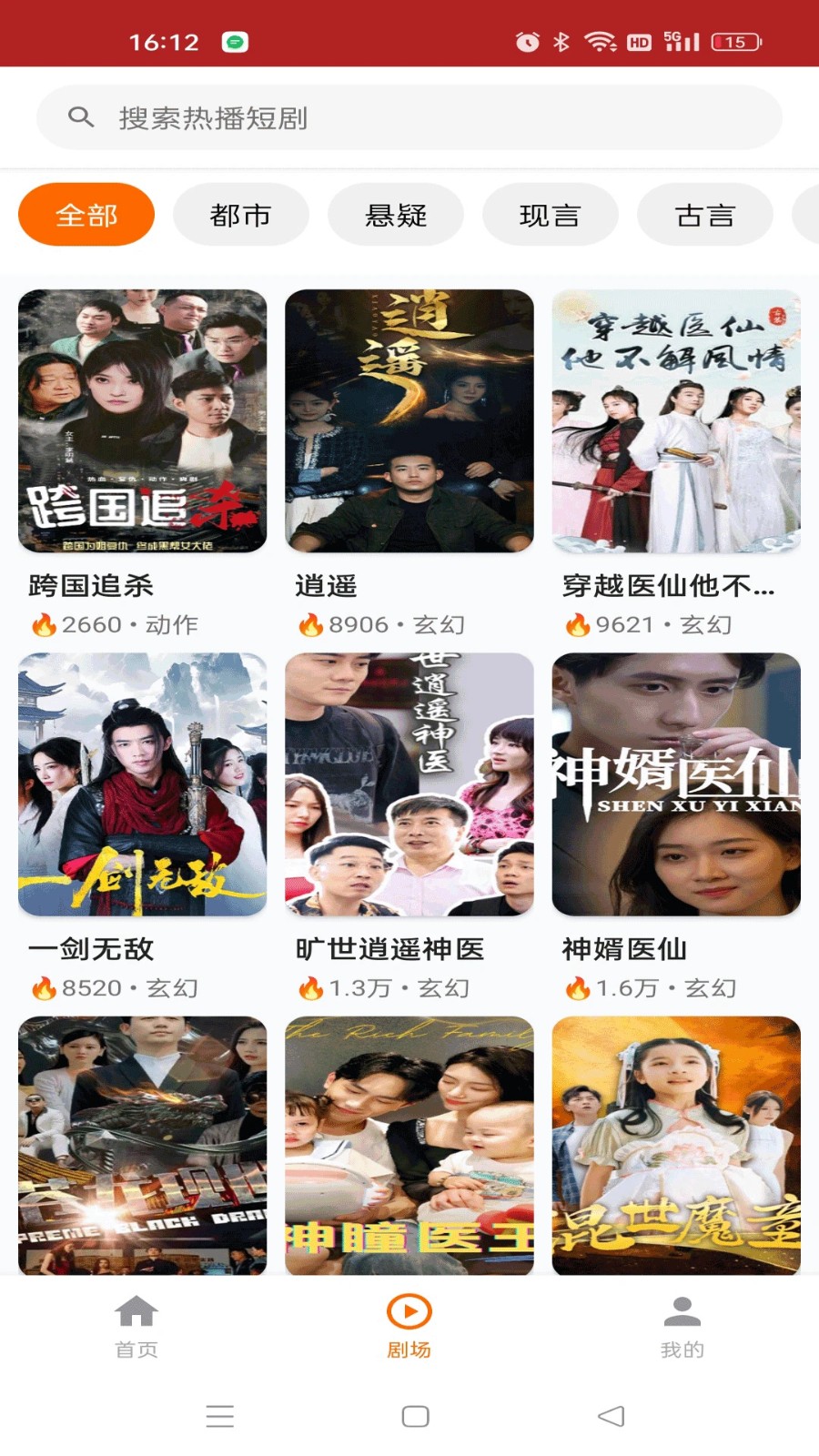This screenshot has height=1456, width=819.
Task: Filter dramas by 都市
Action: (241, 215)
